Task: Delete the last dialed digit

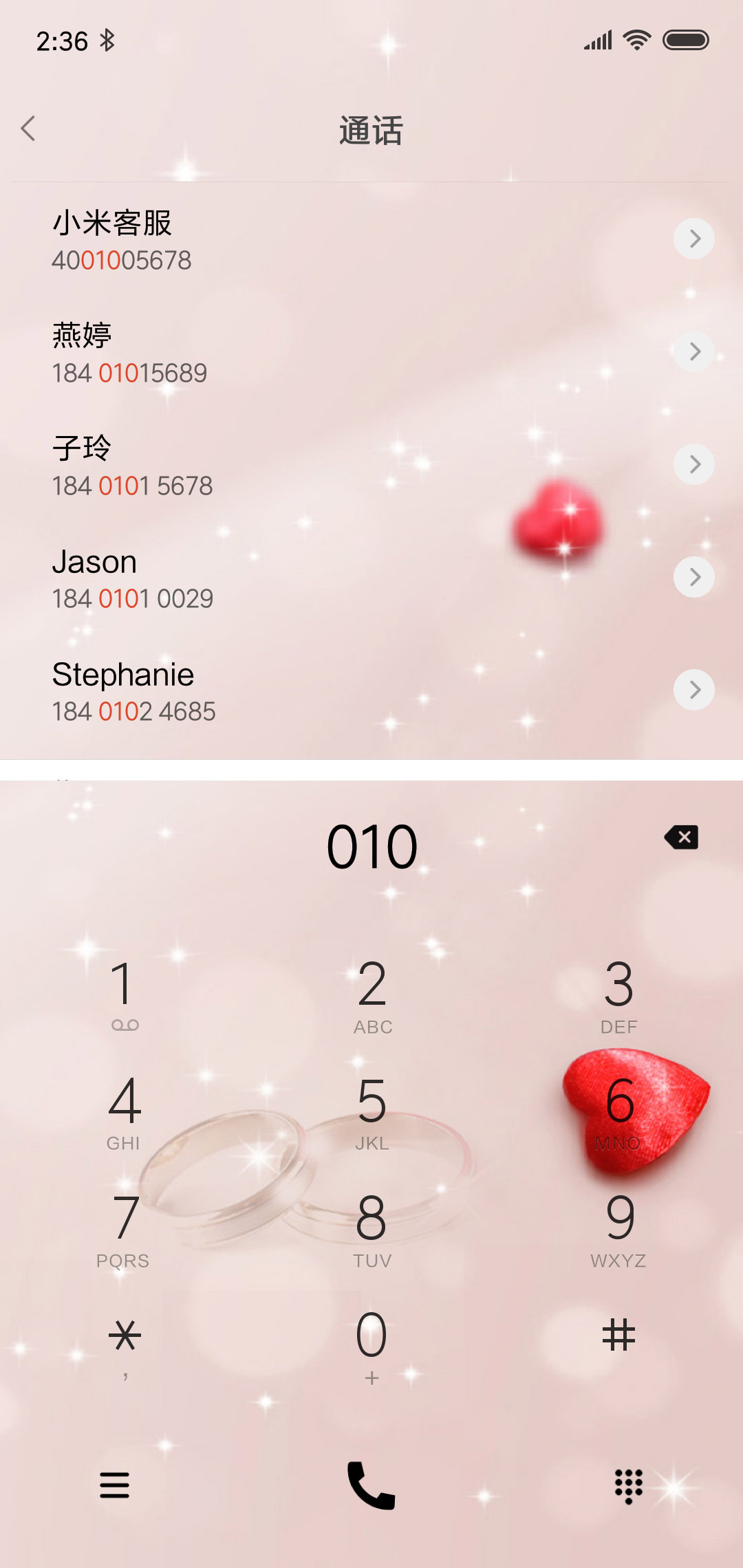Action: coord(682,837)
